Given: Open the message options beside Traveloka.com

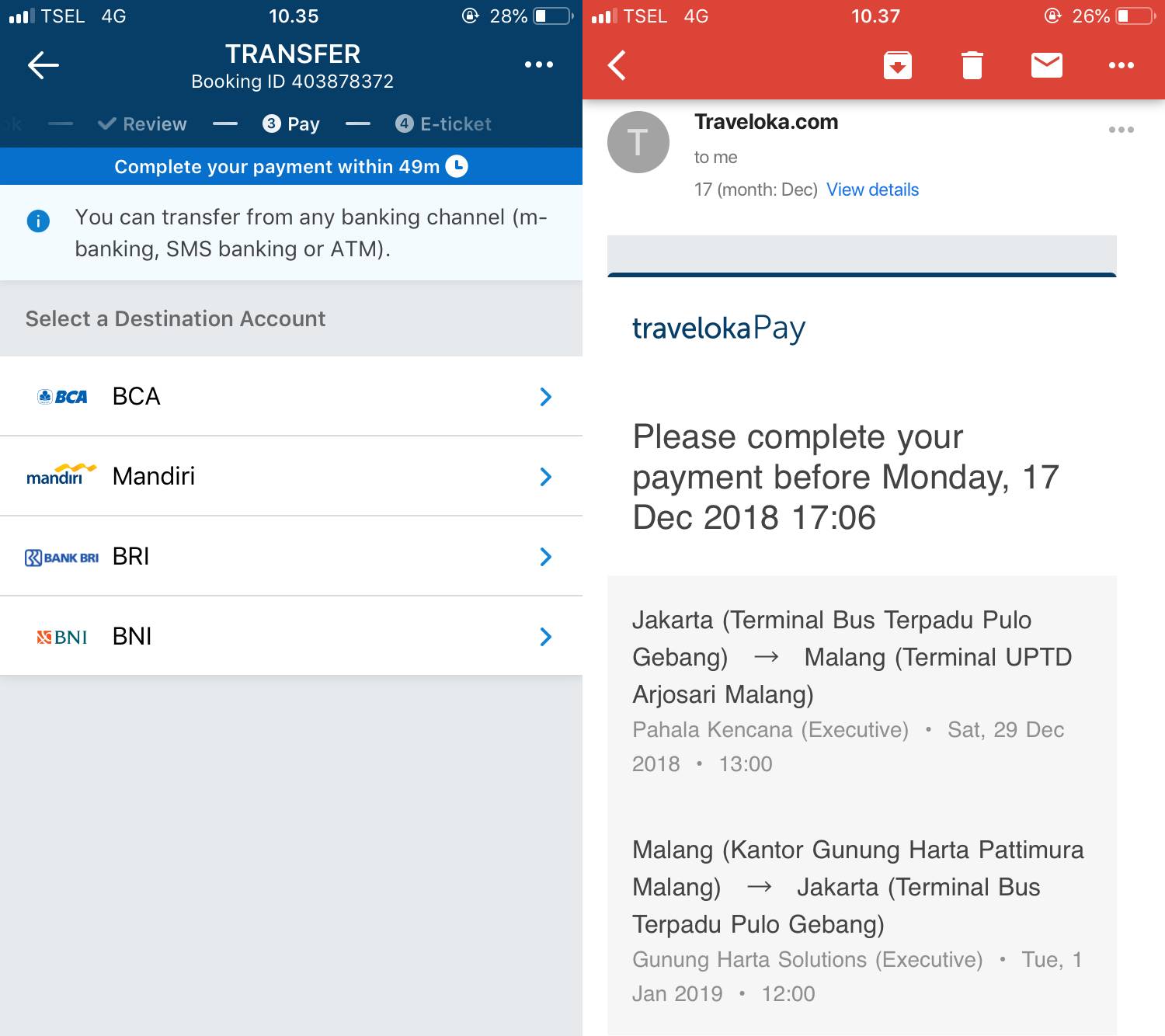Looking at the screenshot, I should point(1121,130).
